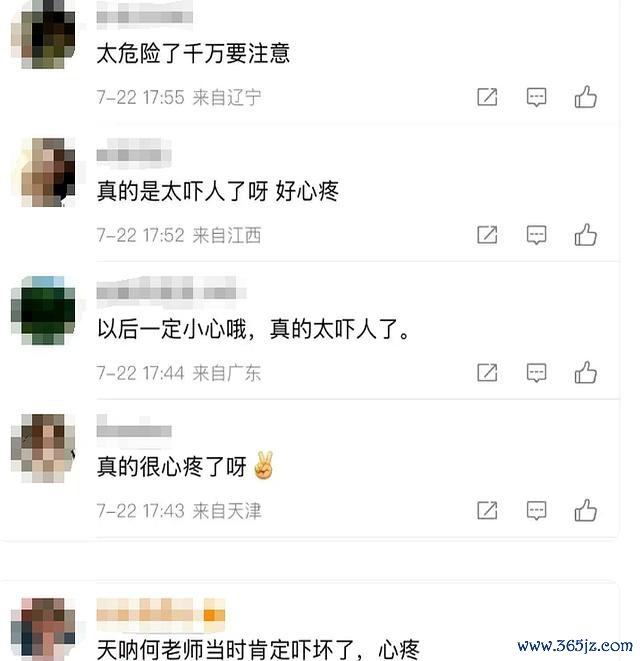
Task: Like the comment 太危险了千万要注意
Action: [586, 97]
